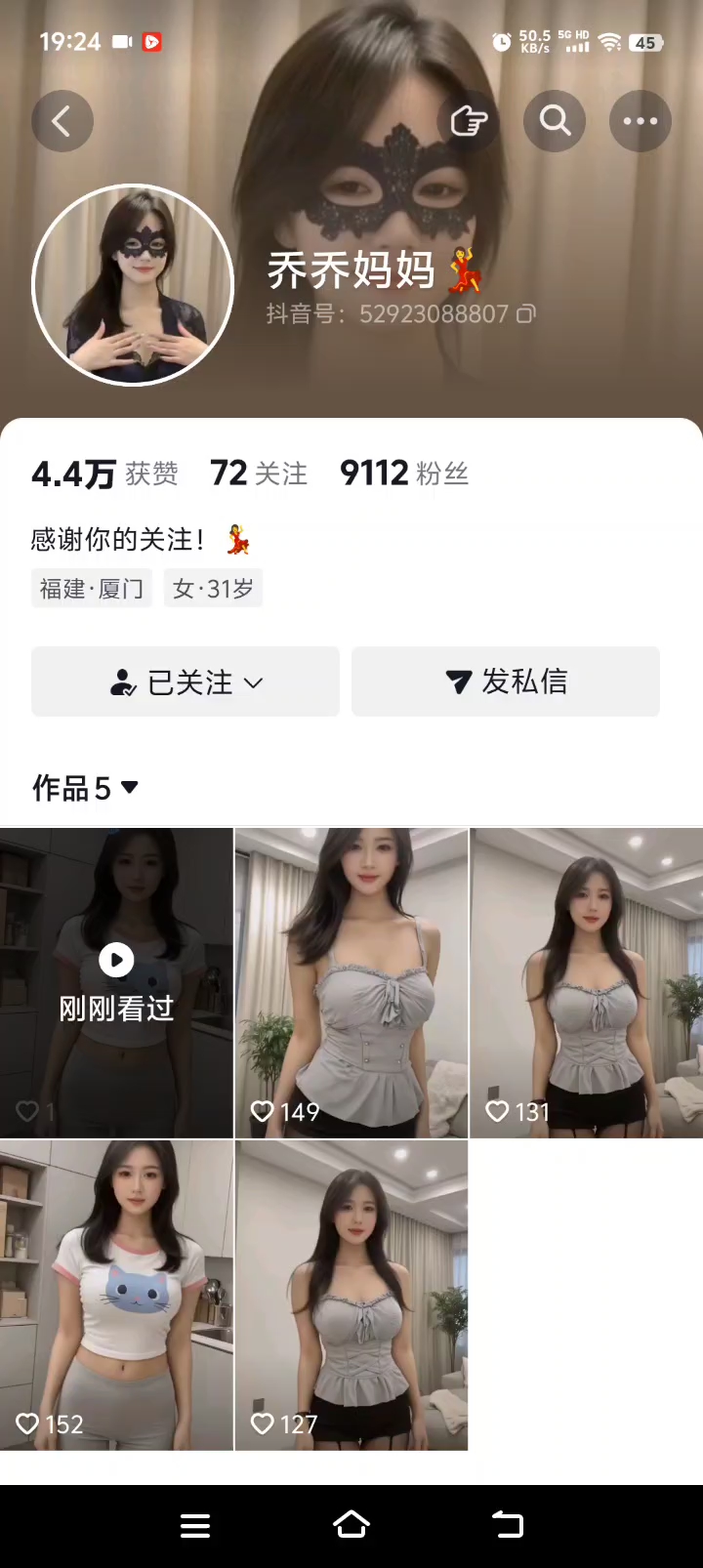Open the video with 149 likes
Screen dimensions: 703x1568
pyautogui.click(x=351, y=982)
